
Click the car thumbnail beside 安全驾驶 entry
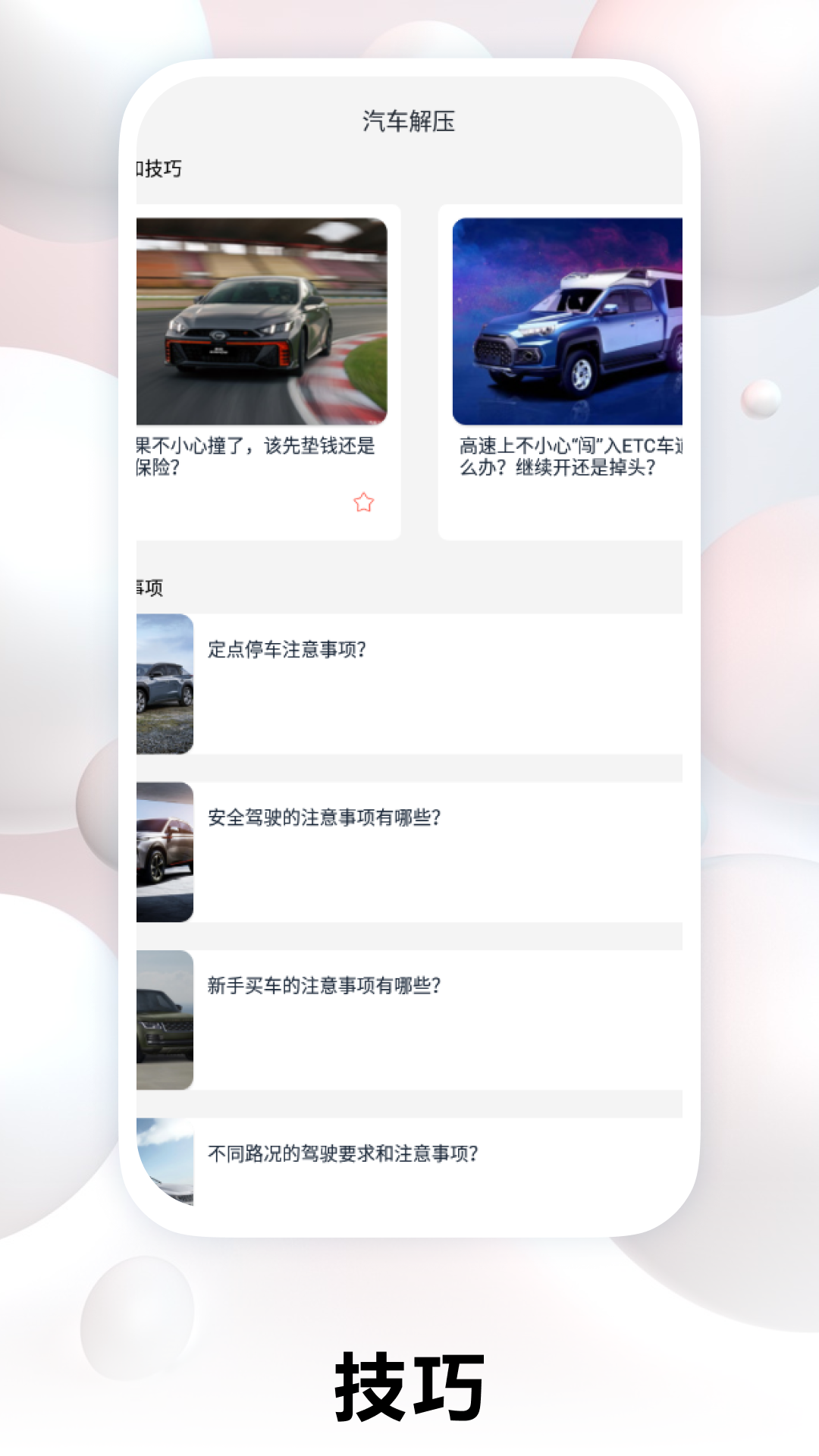[165, 849]
